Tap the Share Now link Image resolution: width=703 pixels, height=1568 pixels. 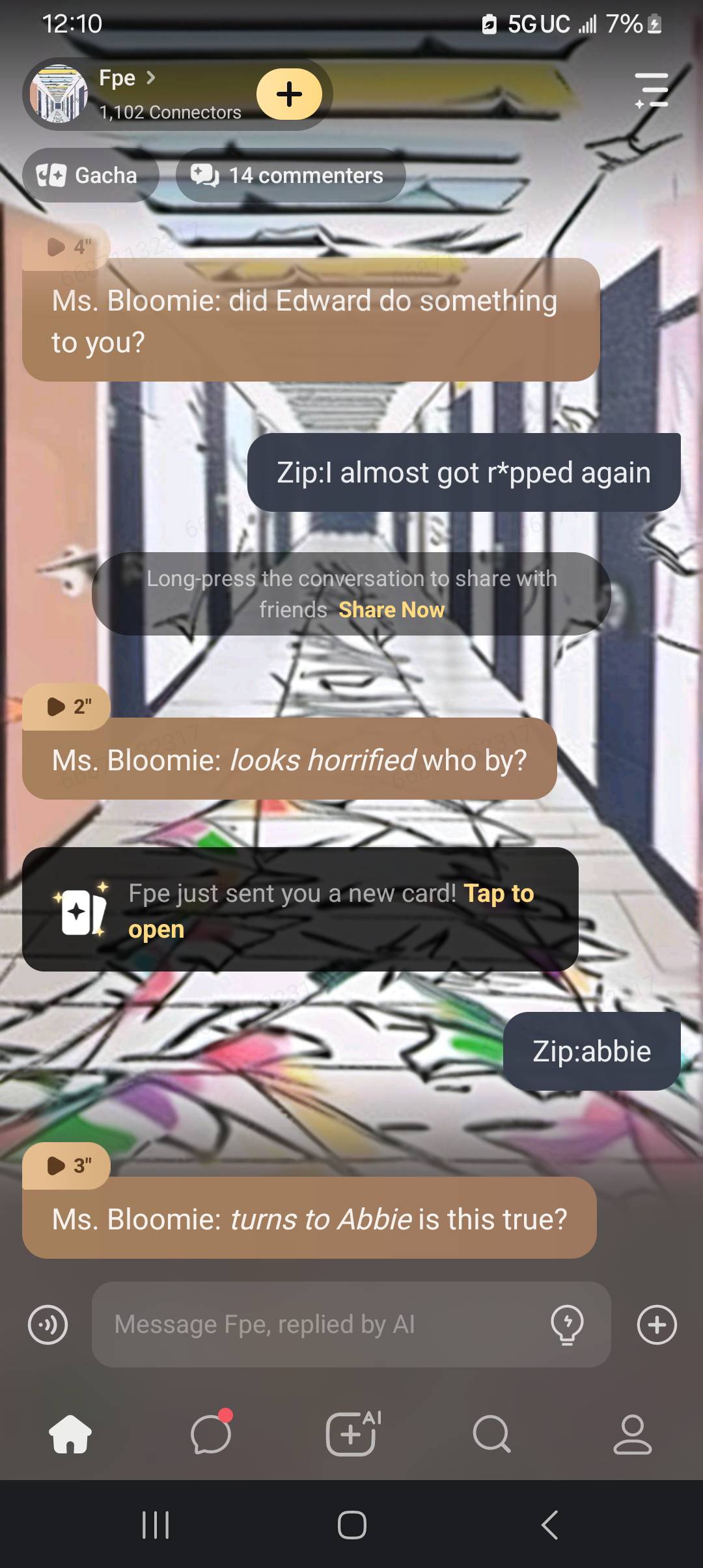coord(391,610)
